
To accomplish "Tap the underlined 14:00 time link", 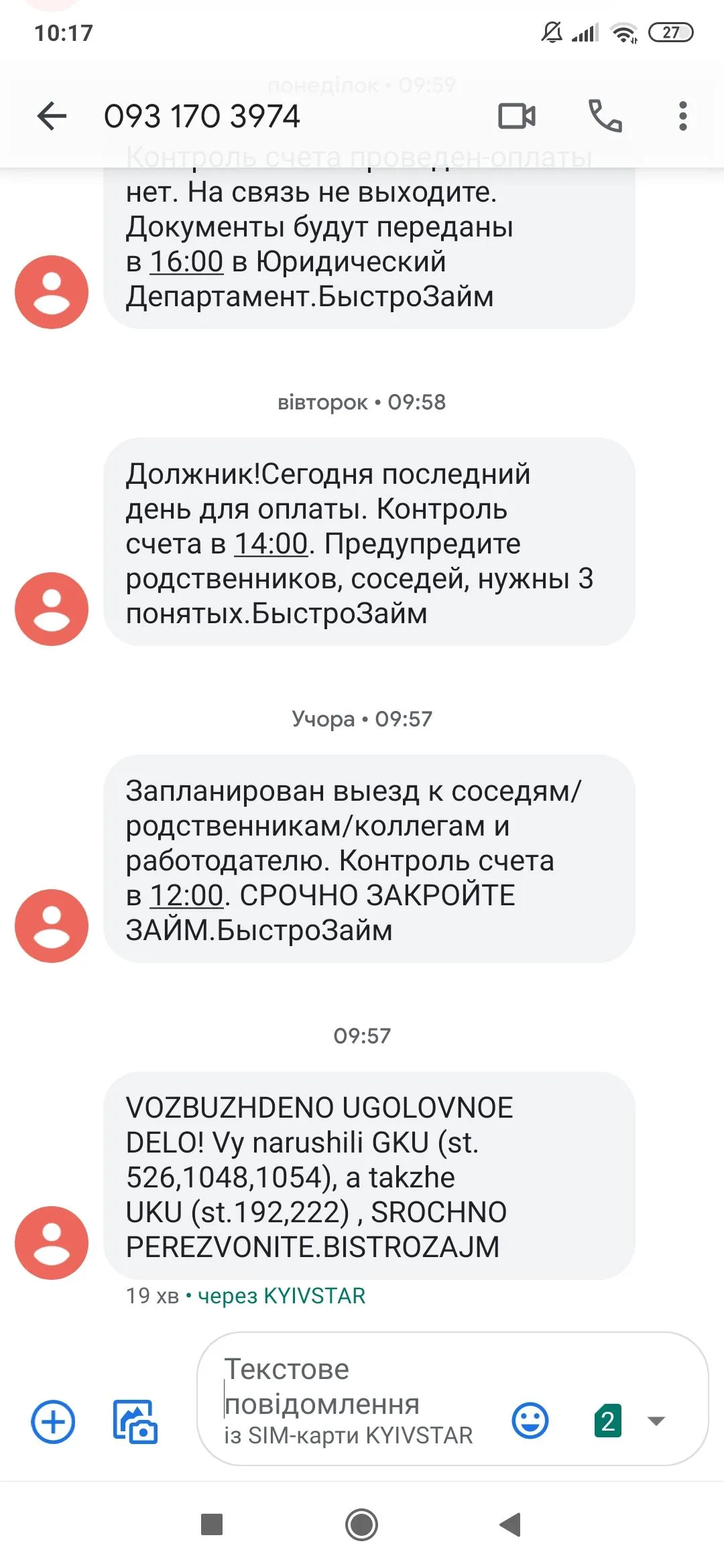I will tap(271, 544).
